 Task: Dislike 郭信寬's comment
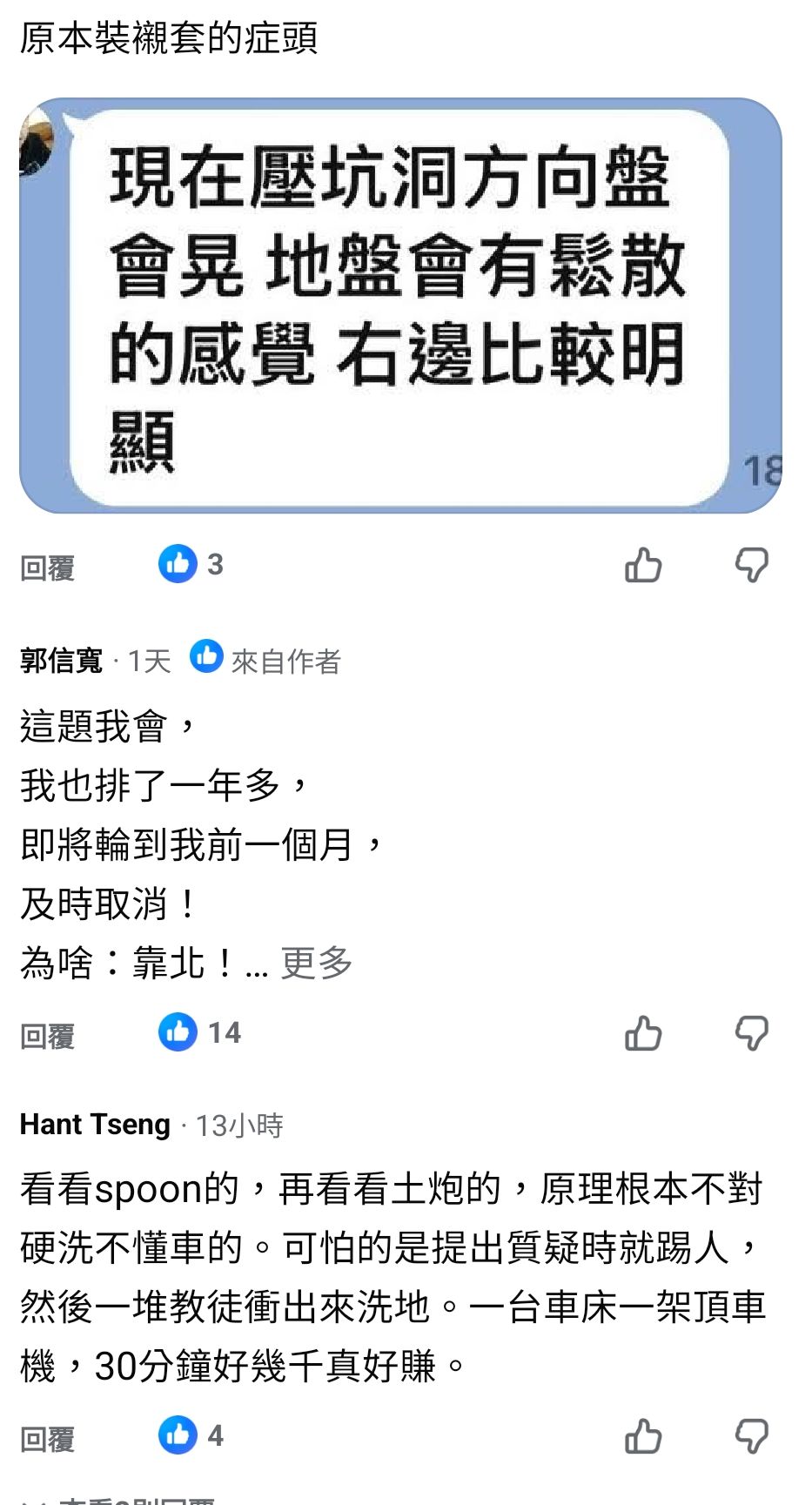(x=751, y=1034)
